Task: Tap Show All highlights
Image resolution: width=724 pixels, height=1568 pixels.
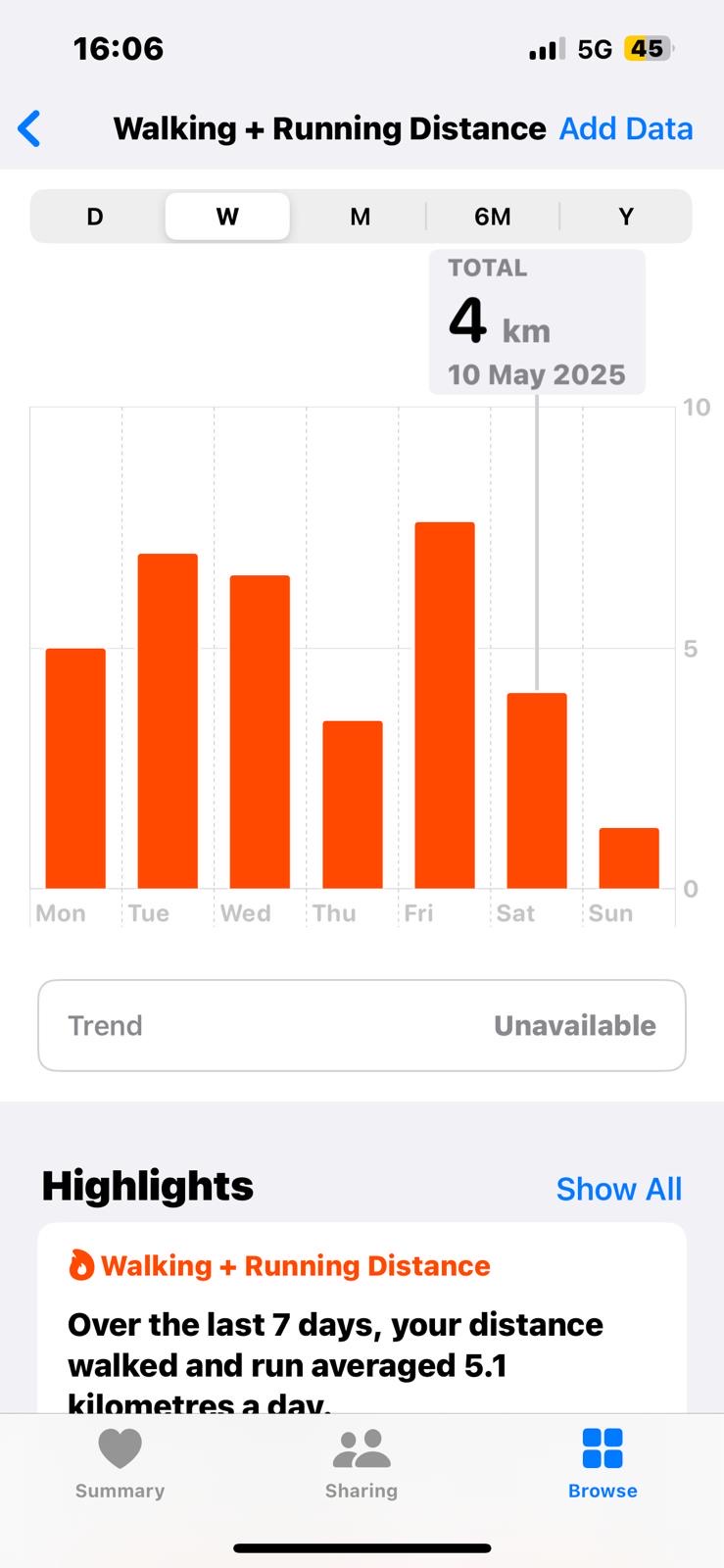Action: point(619,1189)
